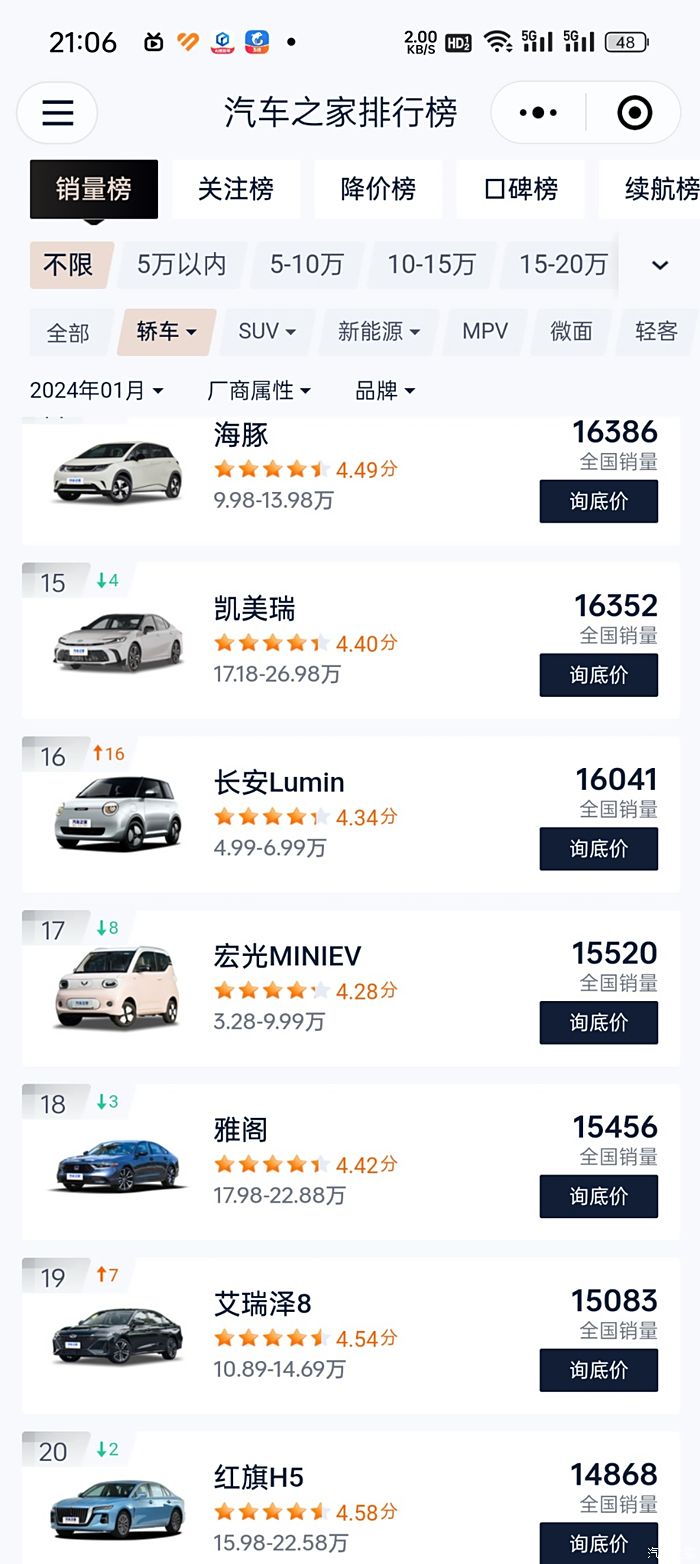Open the 厂商属性 dropdown

tap(259, 391)
